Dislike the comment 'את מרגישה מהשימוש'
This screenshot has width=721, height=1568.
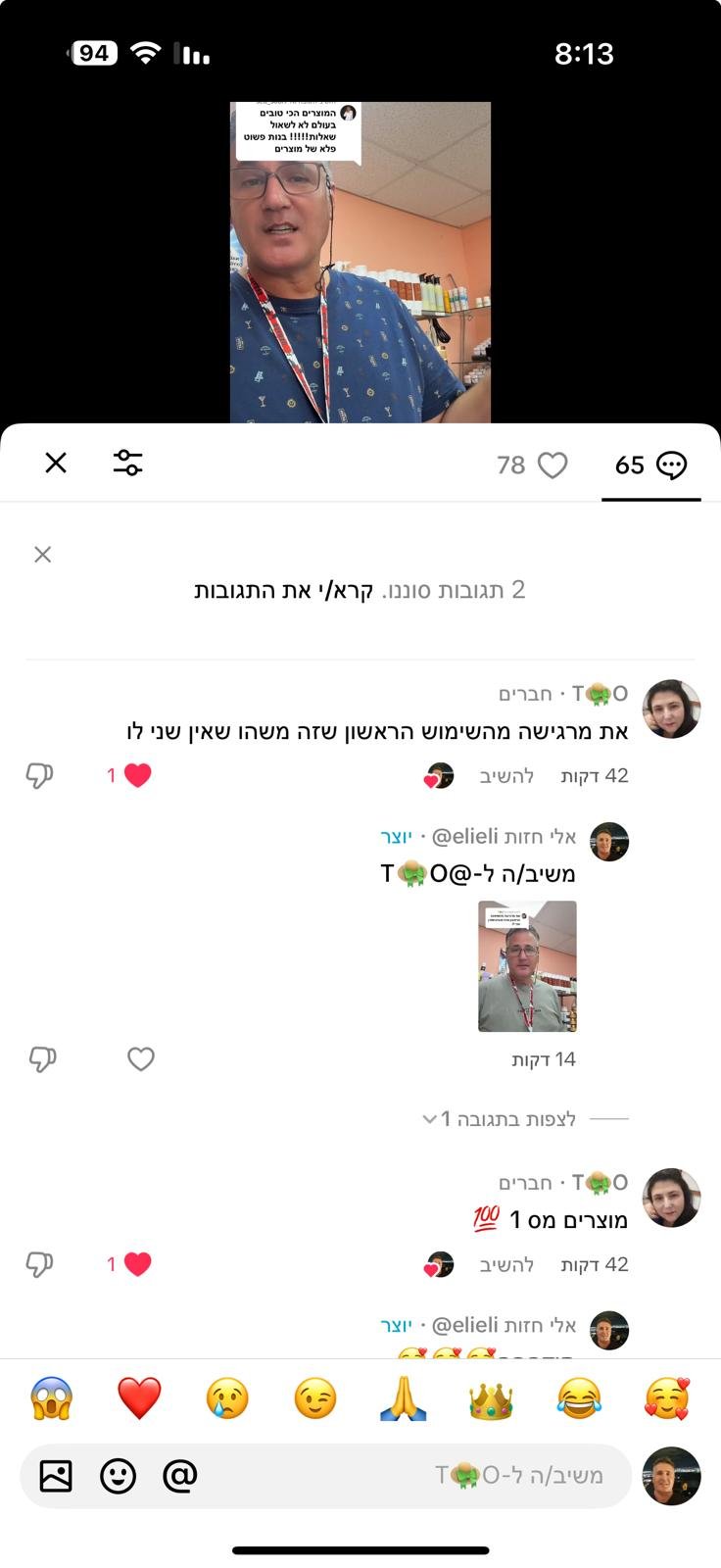point(39,776)
